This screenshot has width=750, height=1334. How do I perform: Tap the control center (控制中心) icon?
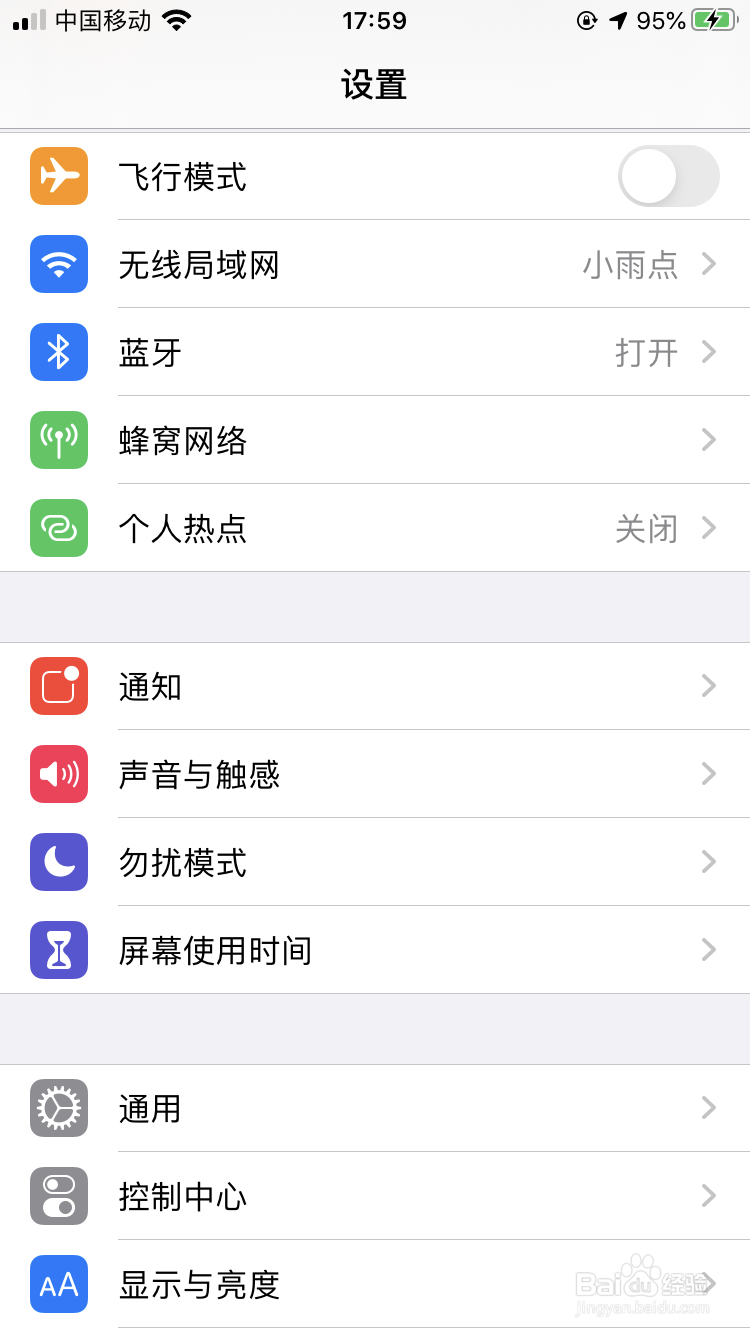(58, 1197)
